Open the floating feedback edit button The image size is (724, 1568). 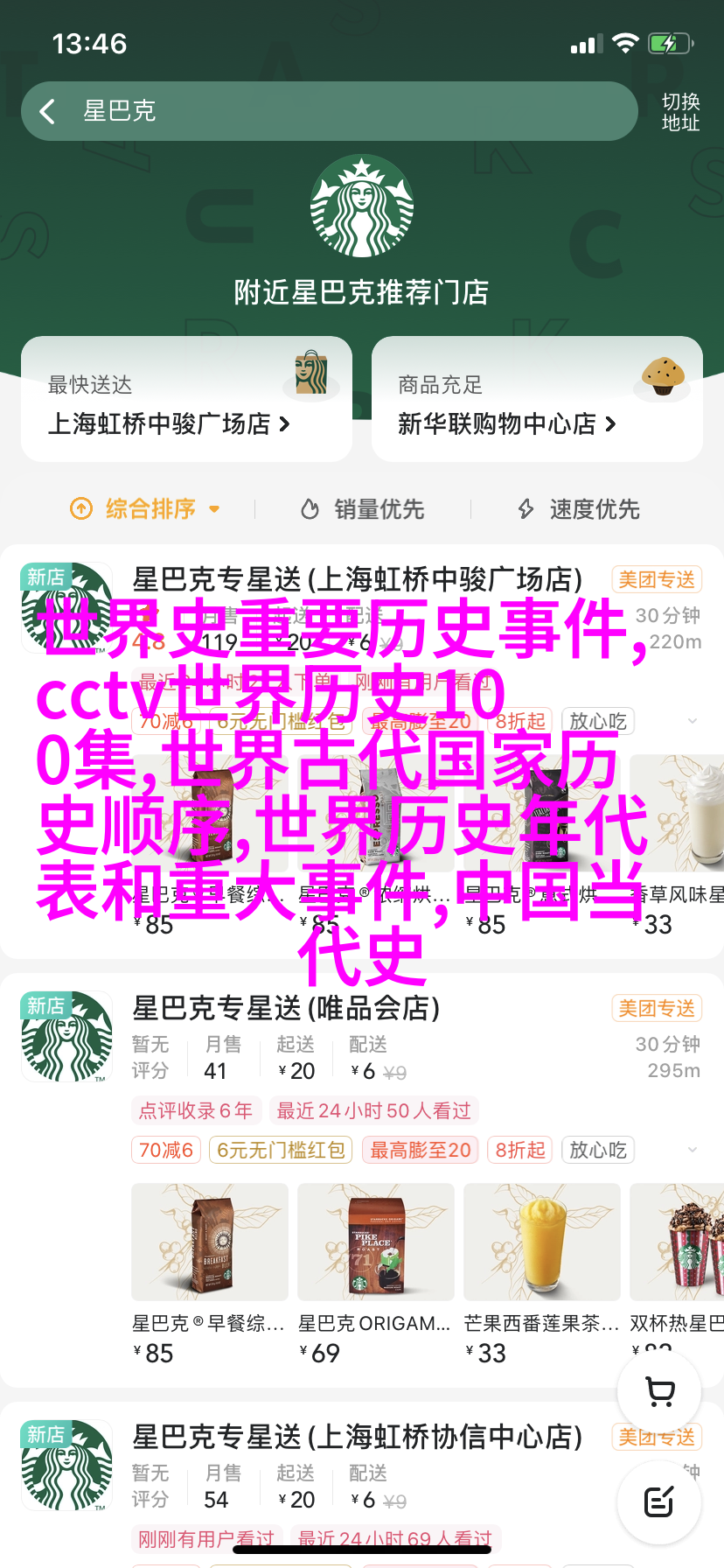click(659, 1501)
